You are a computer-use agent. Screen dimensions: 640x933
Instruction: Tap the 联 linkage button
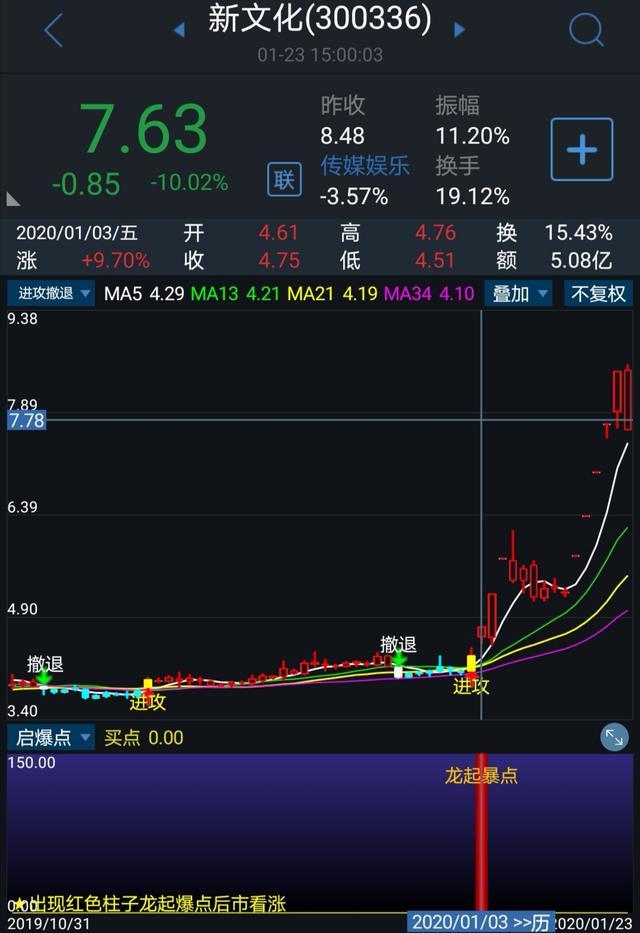click(285, 179)
